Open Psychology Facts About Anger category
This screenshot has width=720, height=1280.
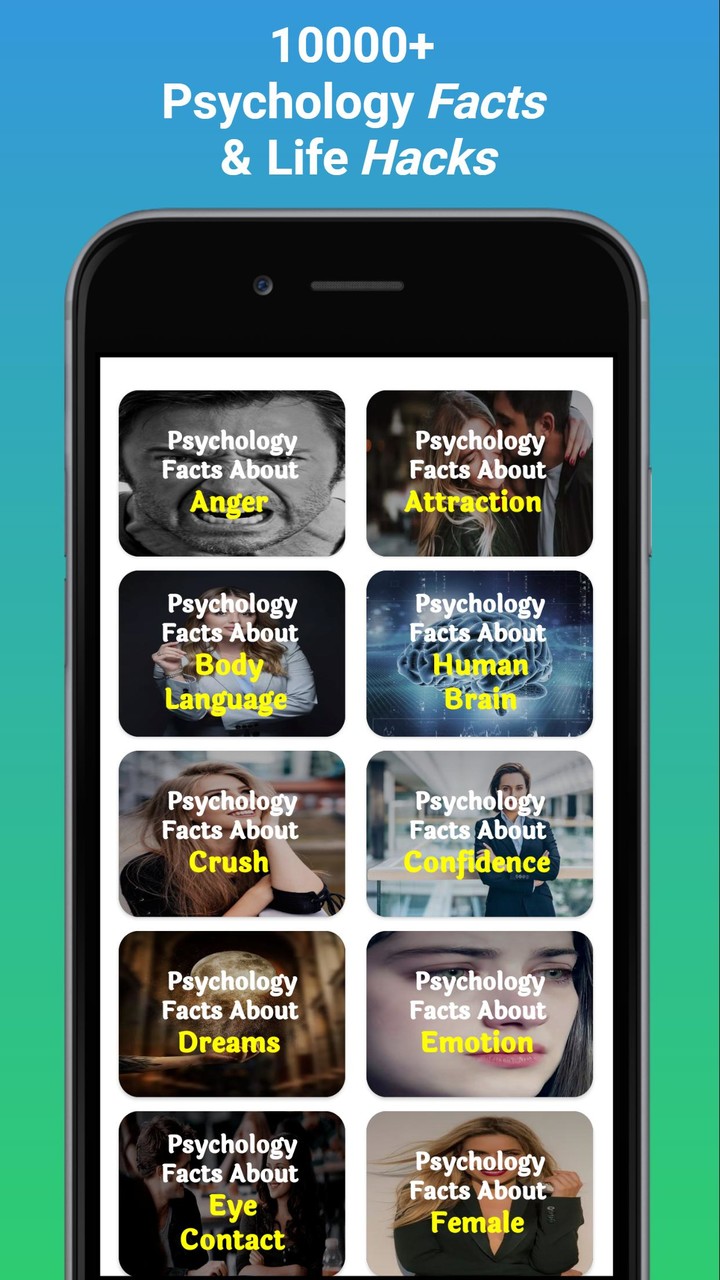tap(231, 472)
